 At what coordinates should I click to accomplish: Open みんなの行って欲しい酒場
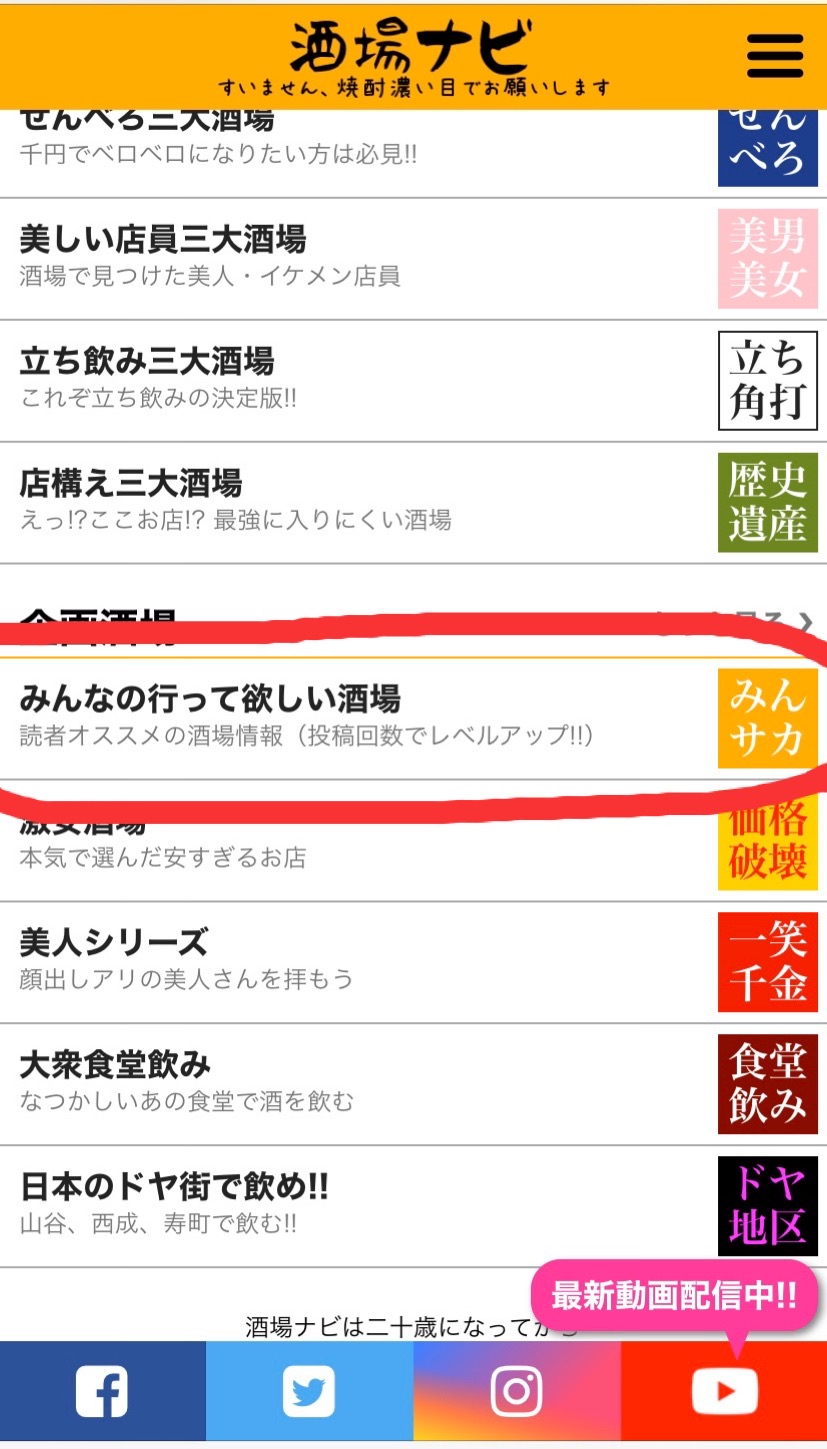[413, 719]
